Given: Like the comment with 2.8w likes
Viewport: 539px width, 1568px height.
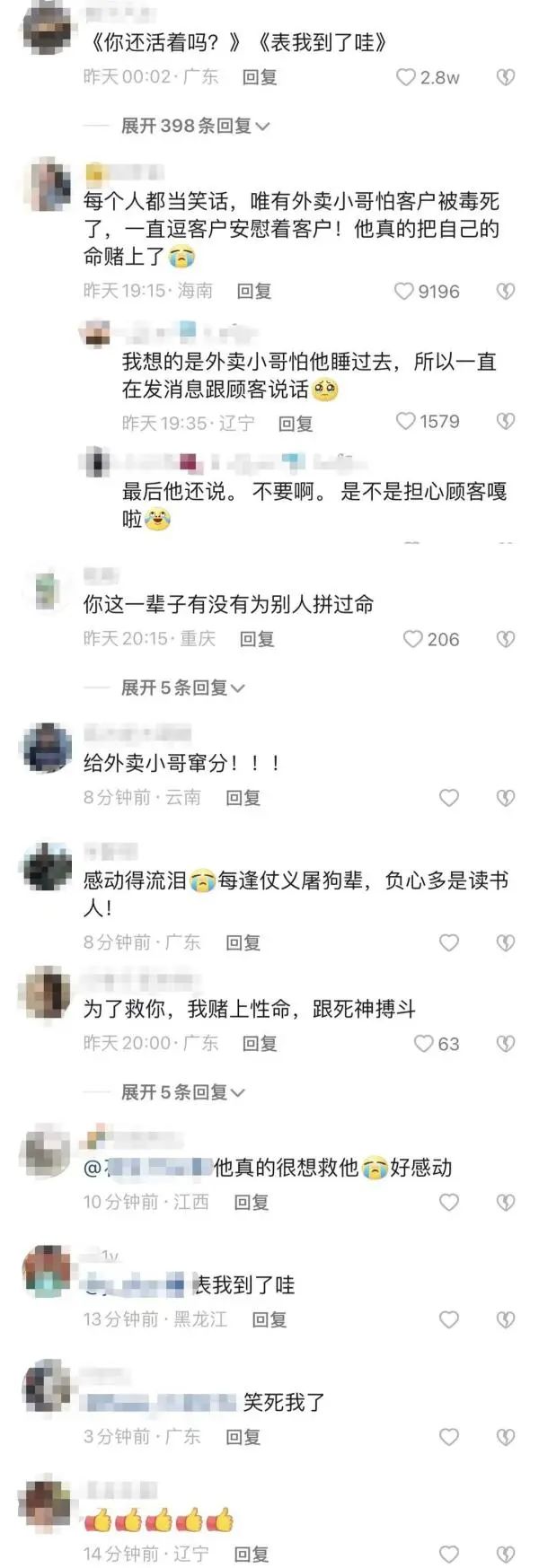Looking at the screenshot, I should click(406, 77).
